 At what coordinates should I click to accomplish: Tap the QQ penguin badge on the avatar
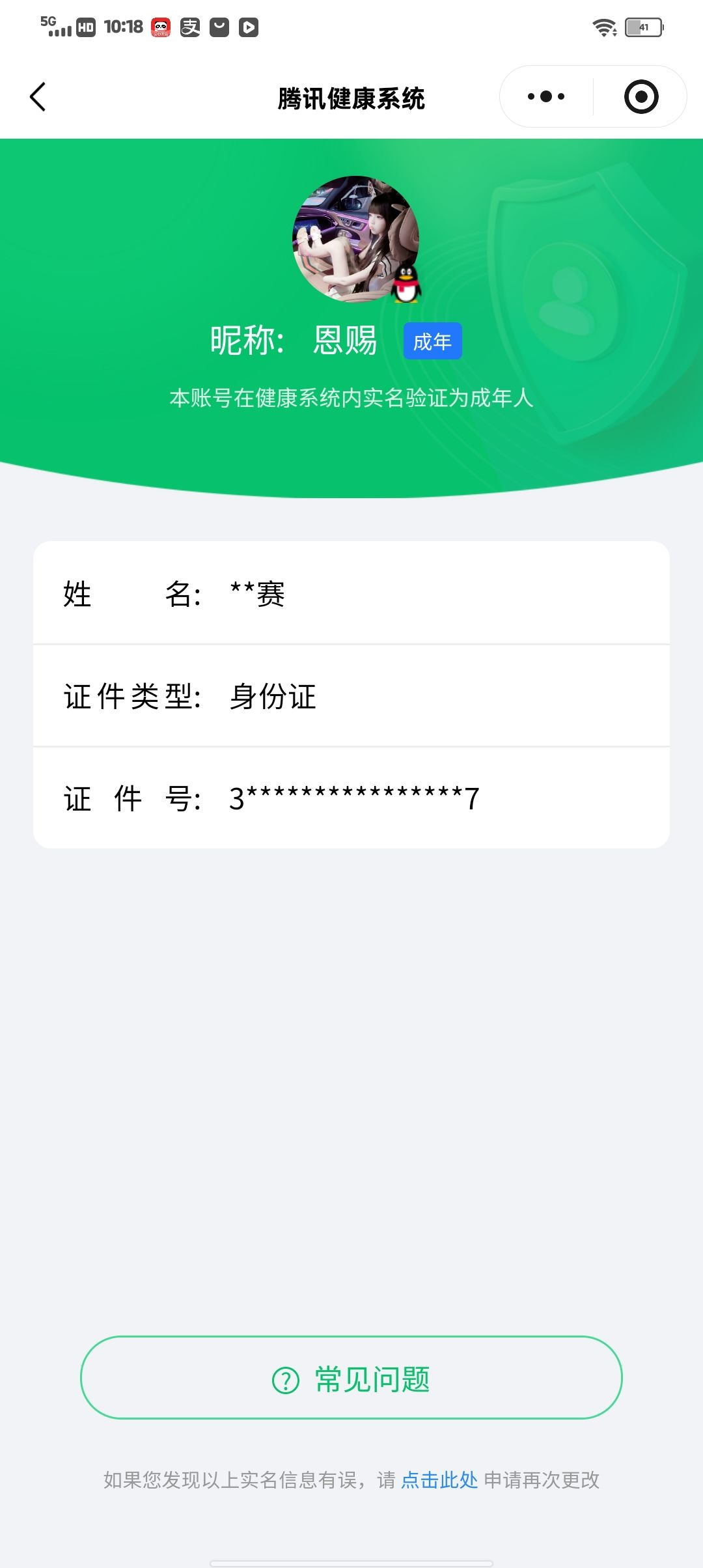[407, 285]
